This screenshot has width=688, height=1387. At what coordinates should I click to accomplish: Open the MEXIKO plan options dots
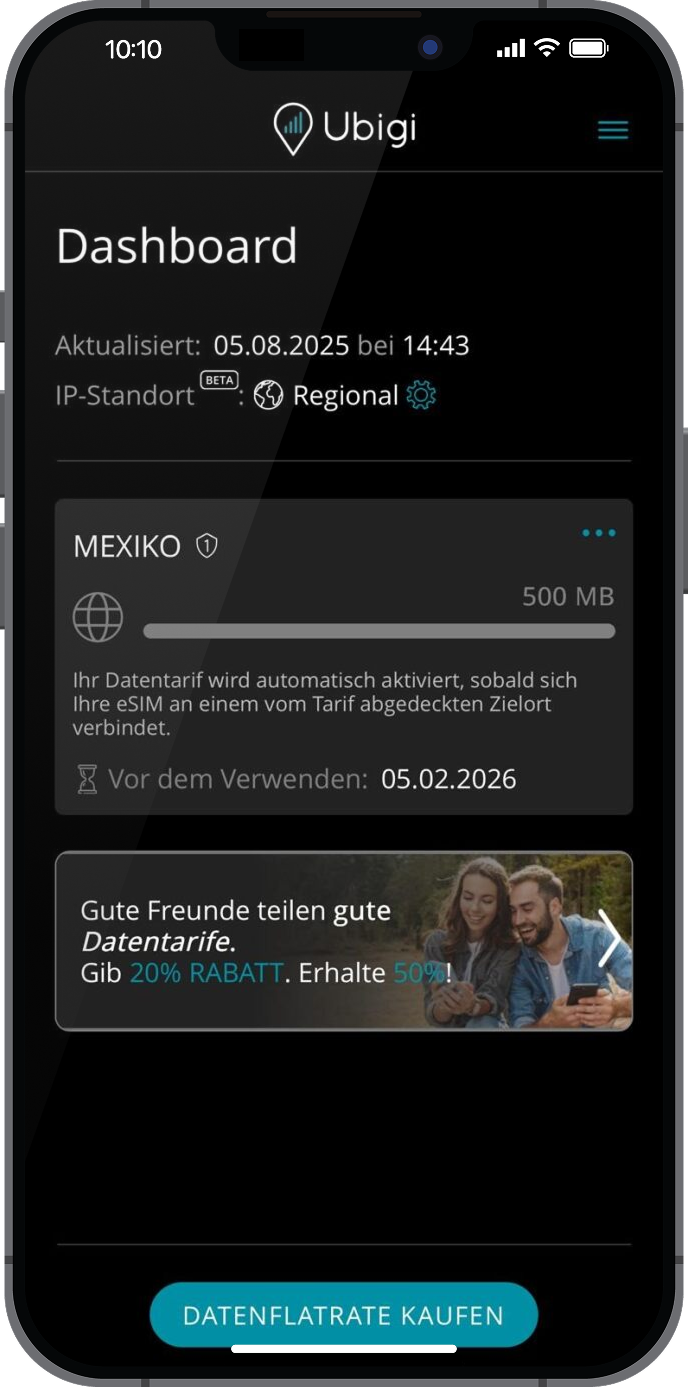(x=598, y=533)
